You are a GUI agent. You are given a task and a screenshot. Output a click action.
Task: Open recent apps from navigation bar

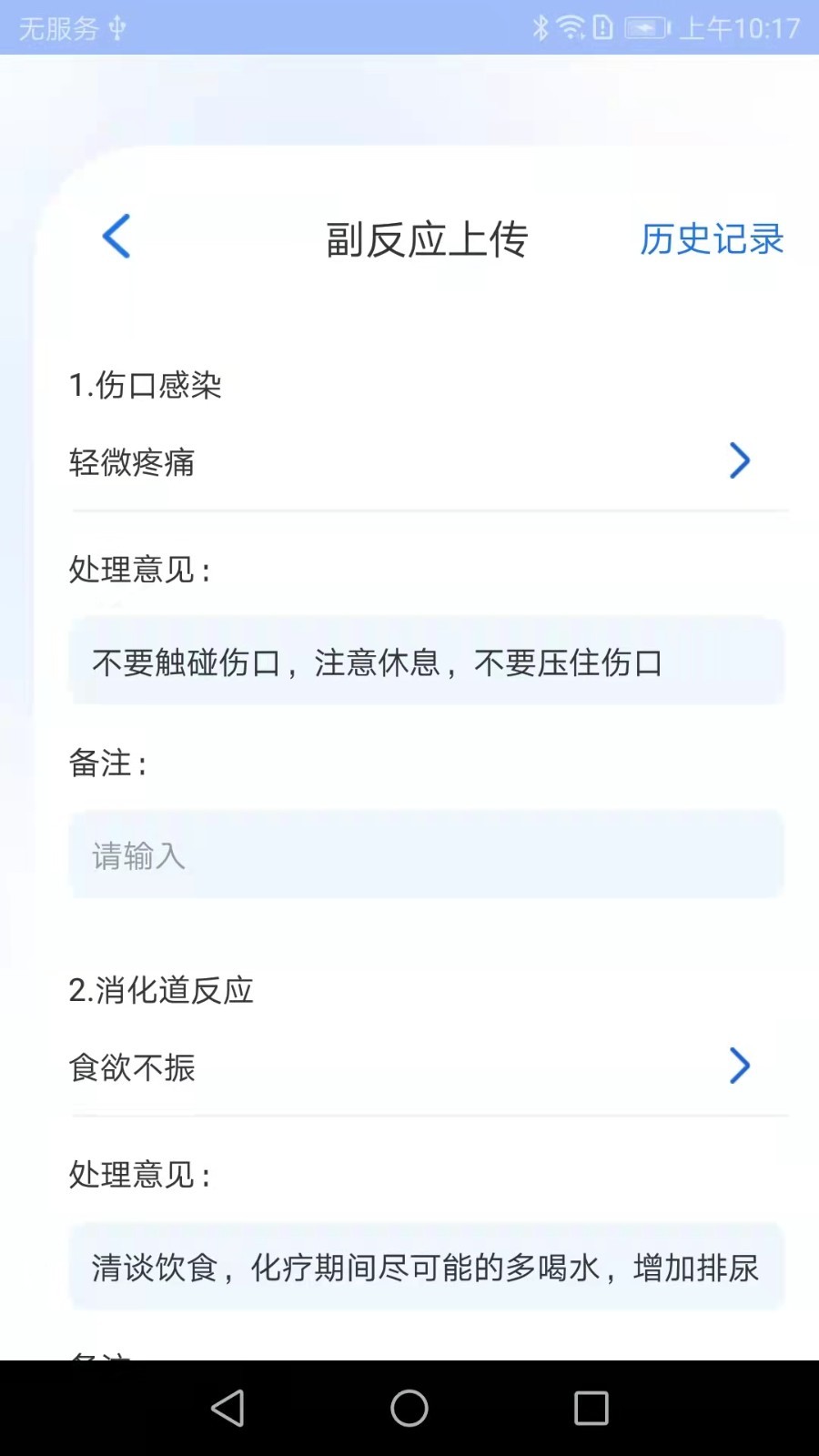(591, 1409)
